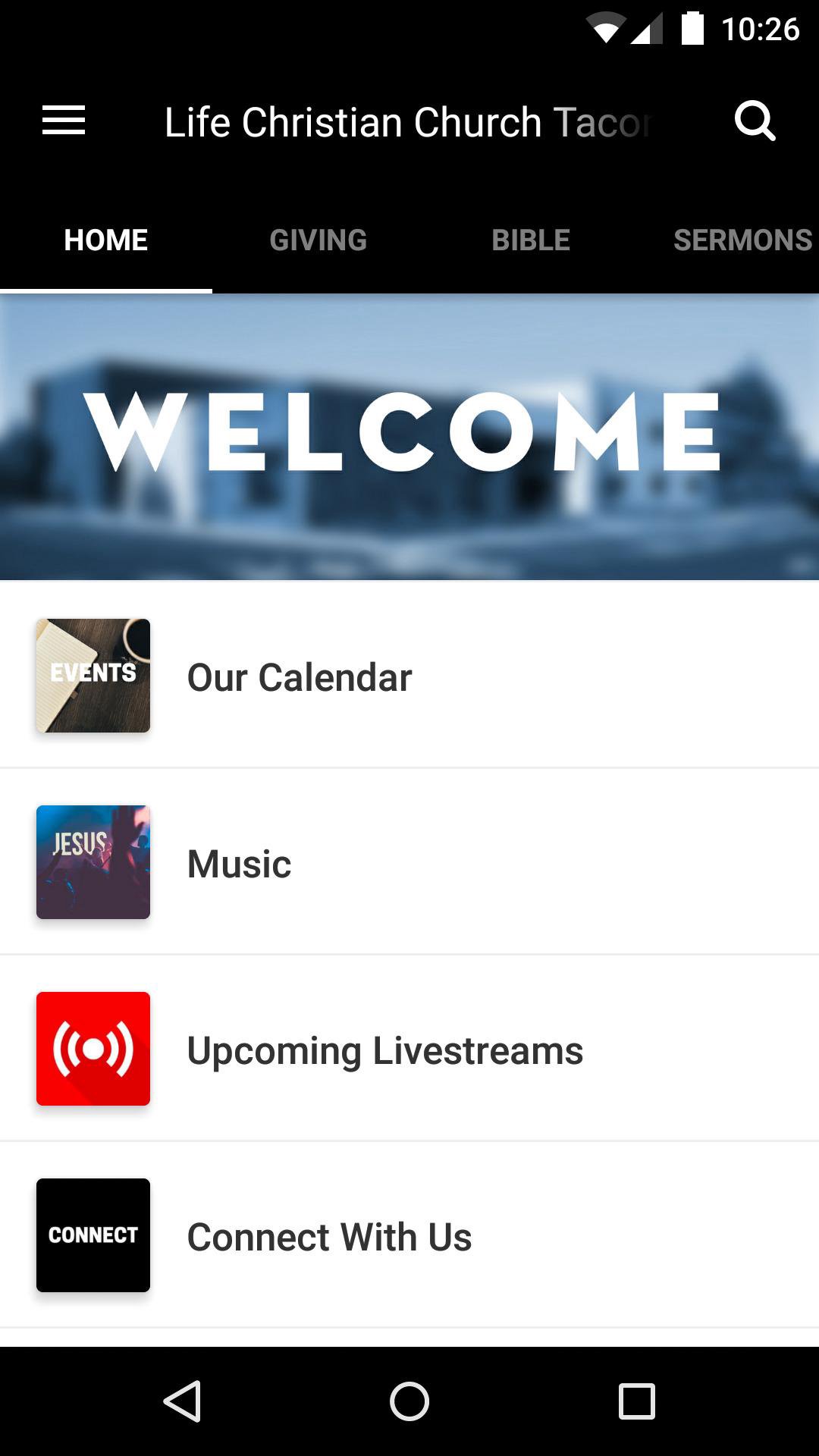Image resolution: width=819 pixels, height=1456 pixels.
Task: Open Upcoming Livestreams
Action: [x=409, y=1050]
